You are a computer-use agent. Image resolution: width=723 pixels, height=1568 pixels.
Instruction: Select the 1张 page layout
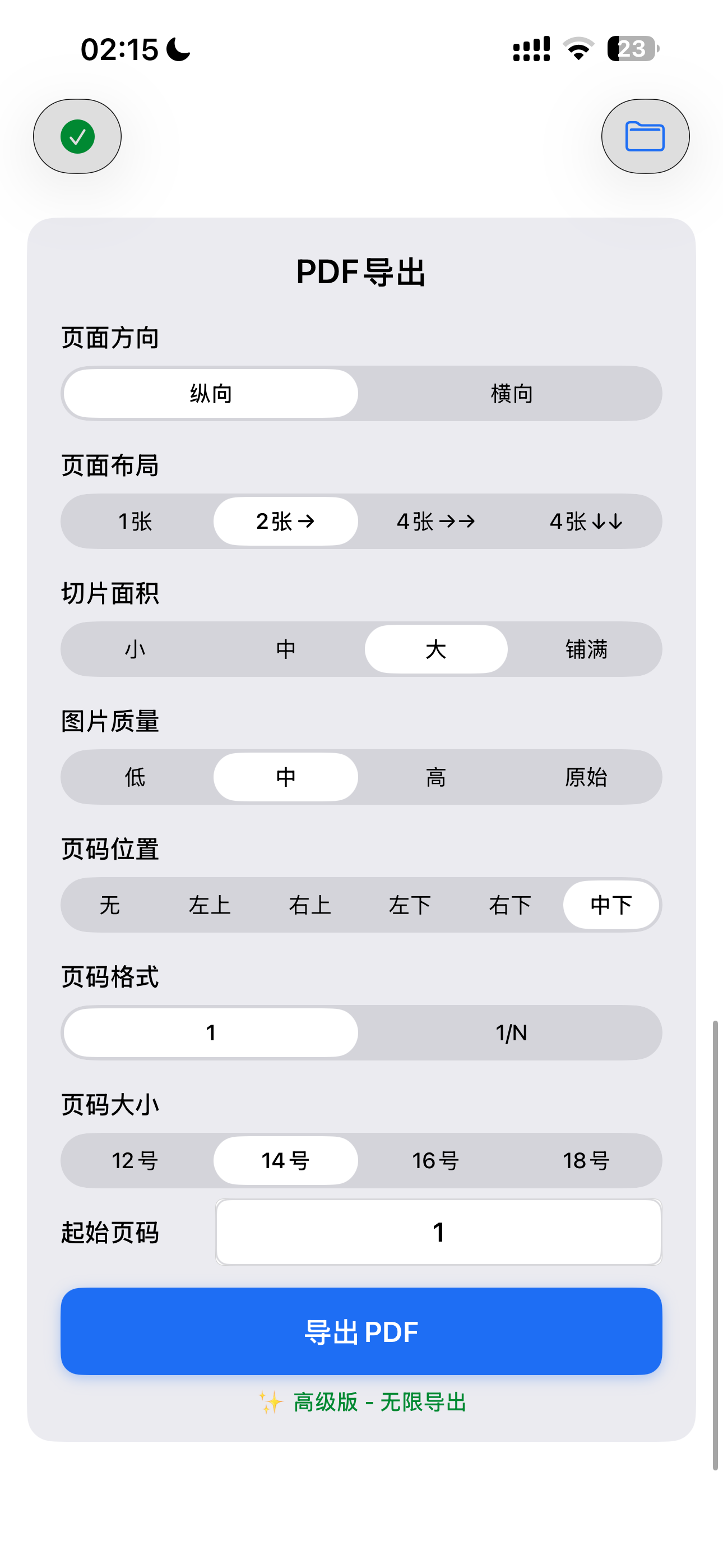(x=136, y=521)
